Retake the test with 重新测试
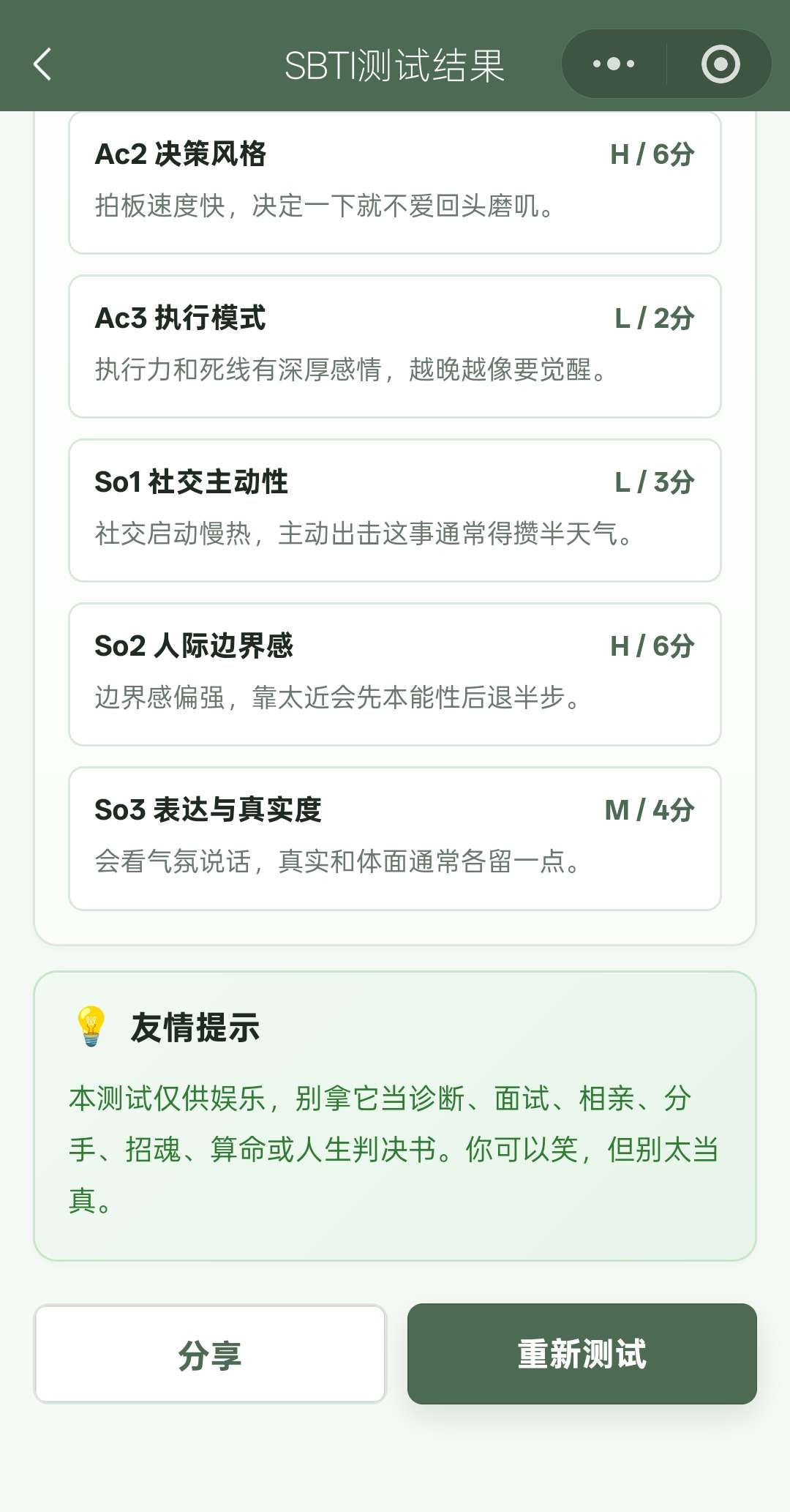Image resolution: width=790 pixels, height=1512 pixels. pyautogui.click(x=582, y=1354)
